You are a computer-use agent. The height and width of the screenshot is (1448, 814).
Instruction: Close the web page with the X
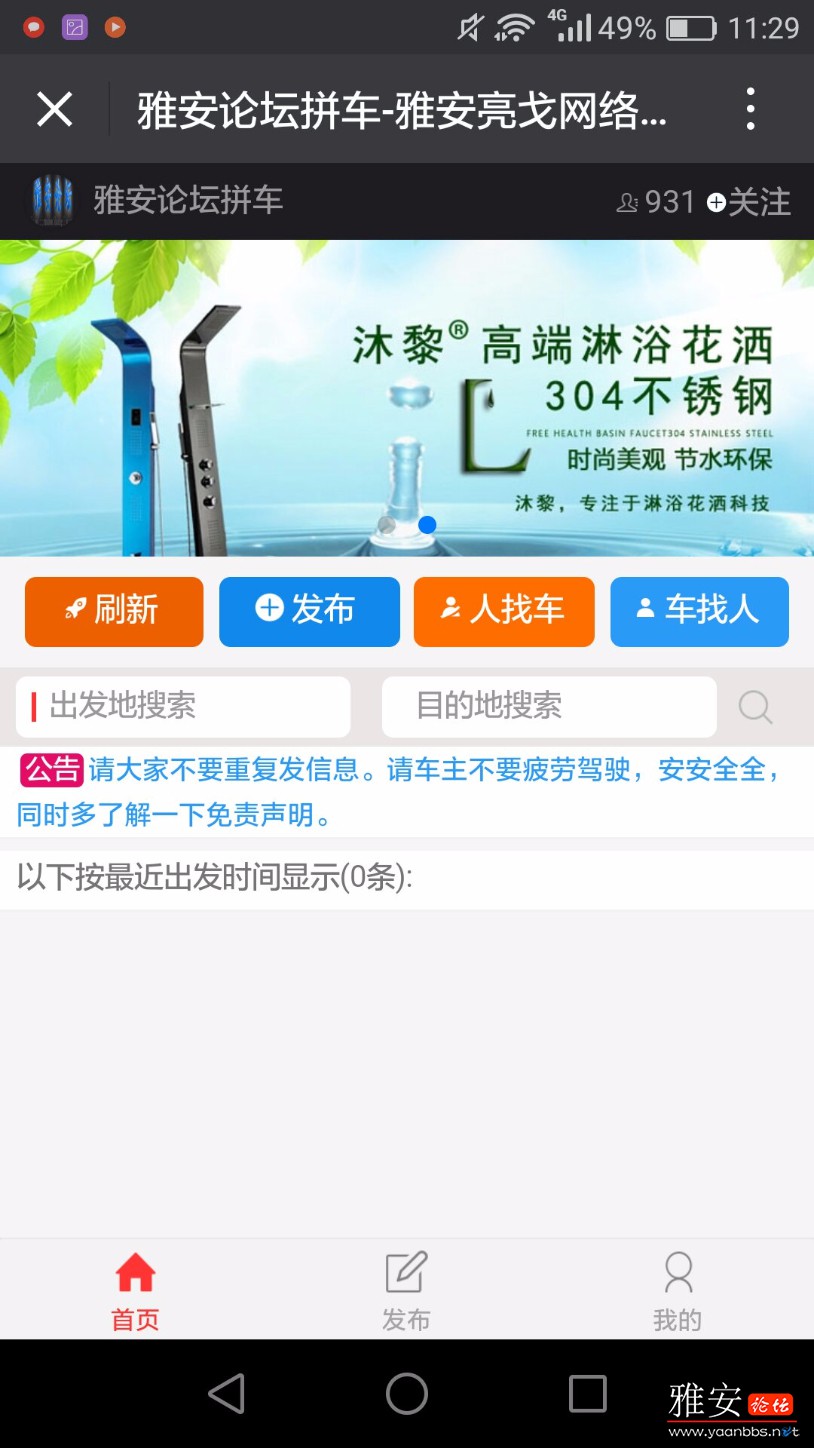click(x=55, y=109)
